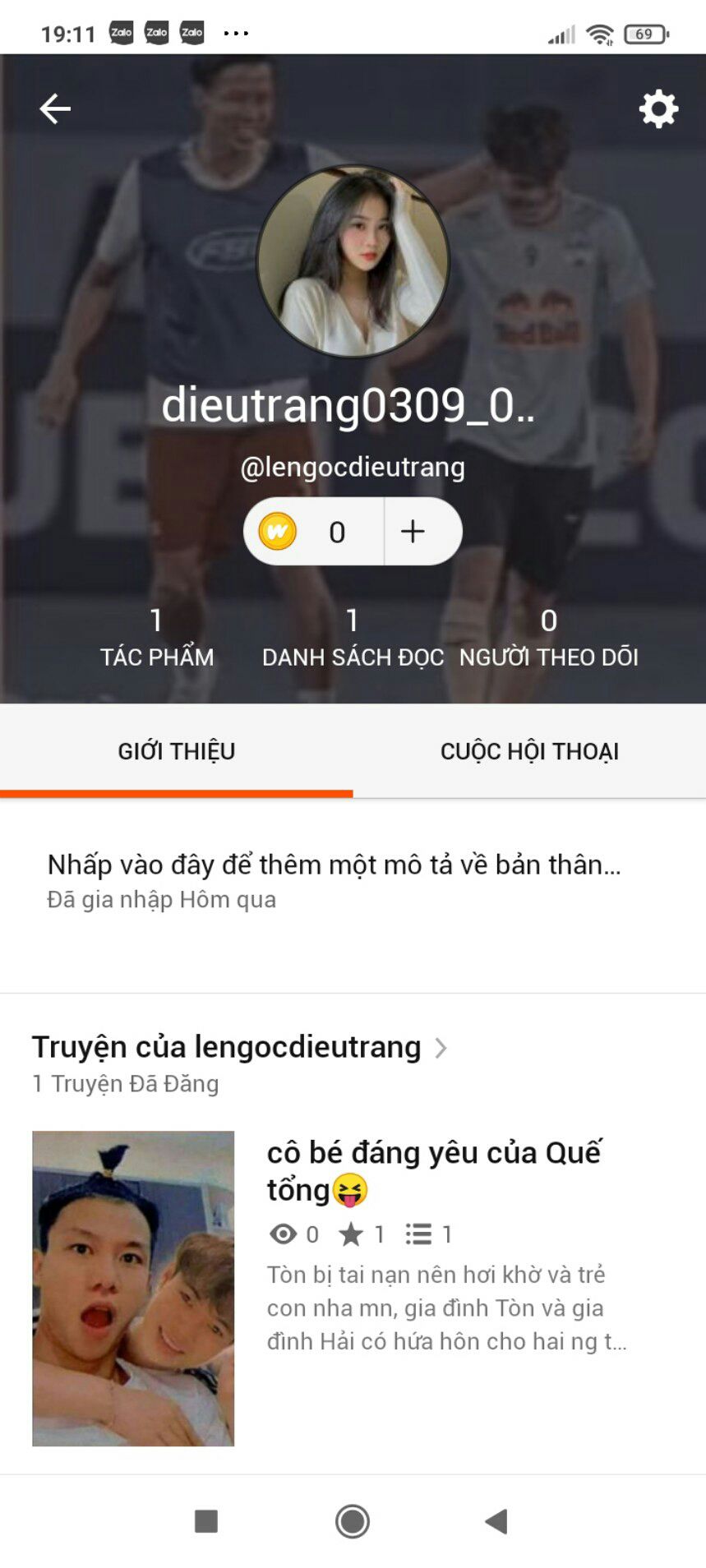Open story cô bé đáng yêu của Quế tổng

point(353,1288)
